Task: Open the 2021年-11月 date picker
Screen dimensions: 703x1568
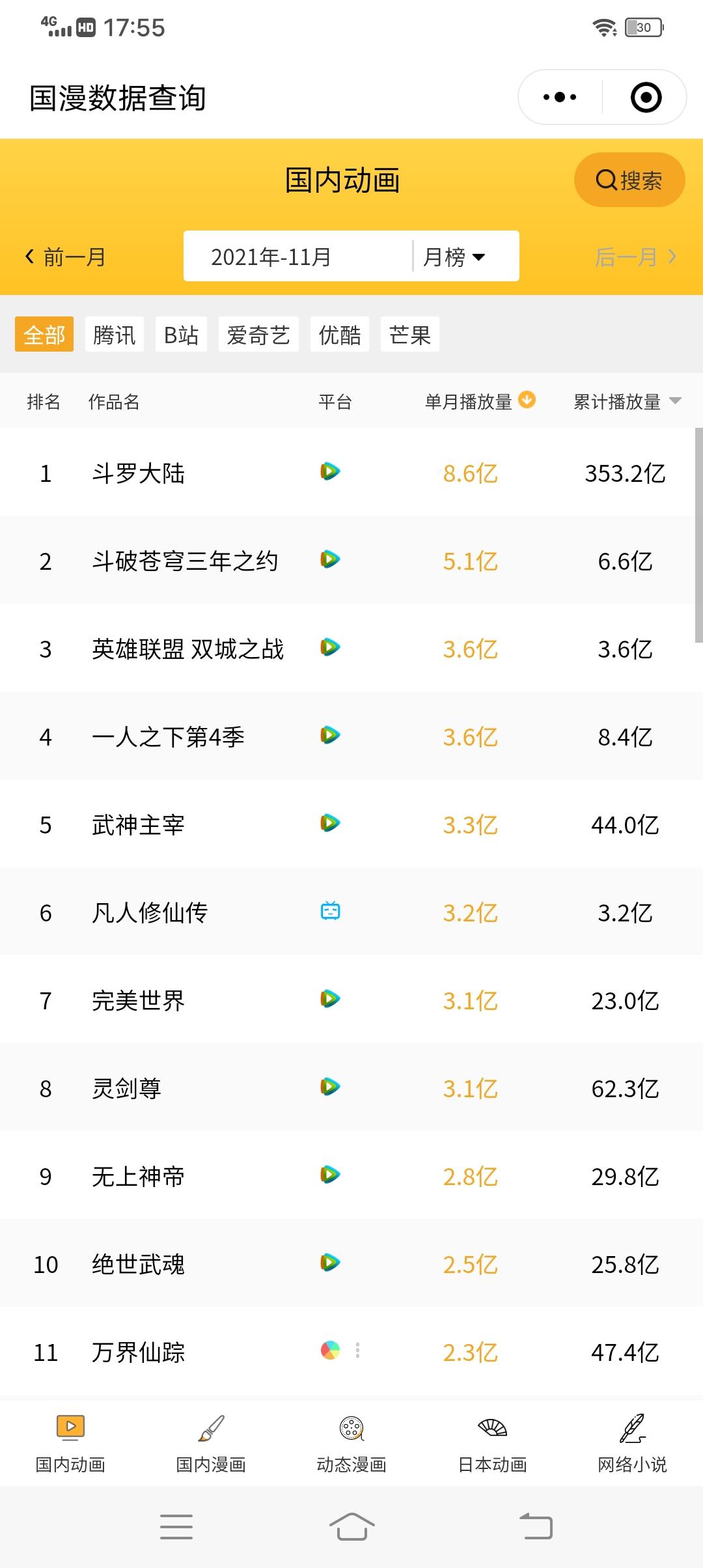Action: click(271, 257)
